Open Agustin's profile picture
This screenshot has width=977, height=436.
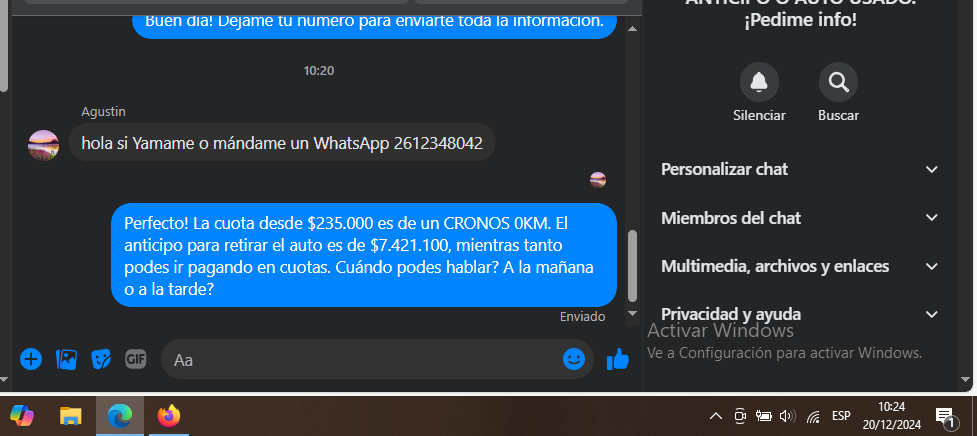pyautogui.click(x=43, y=144)
